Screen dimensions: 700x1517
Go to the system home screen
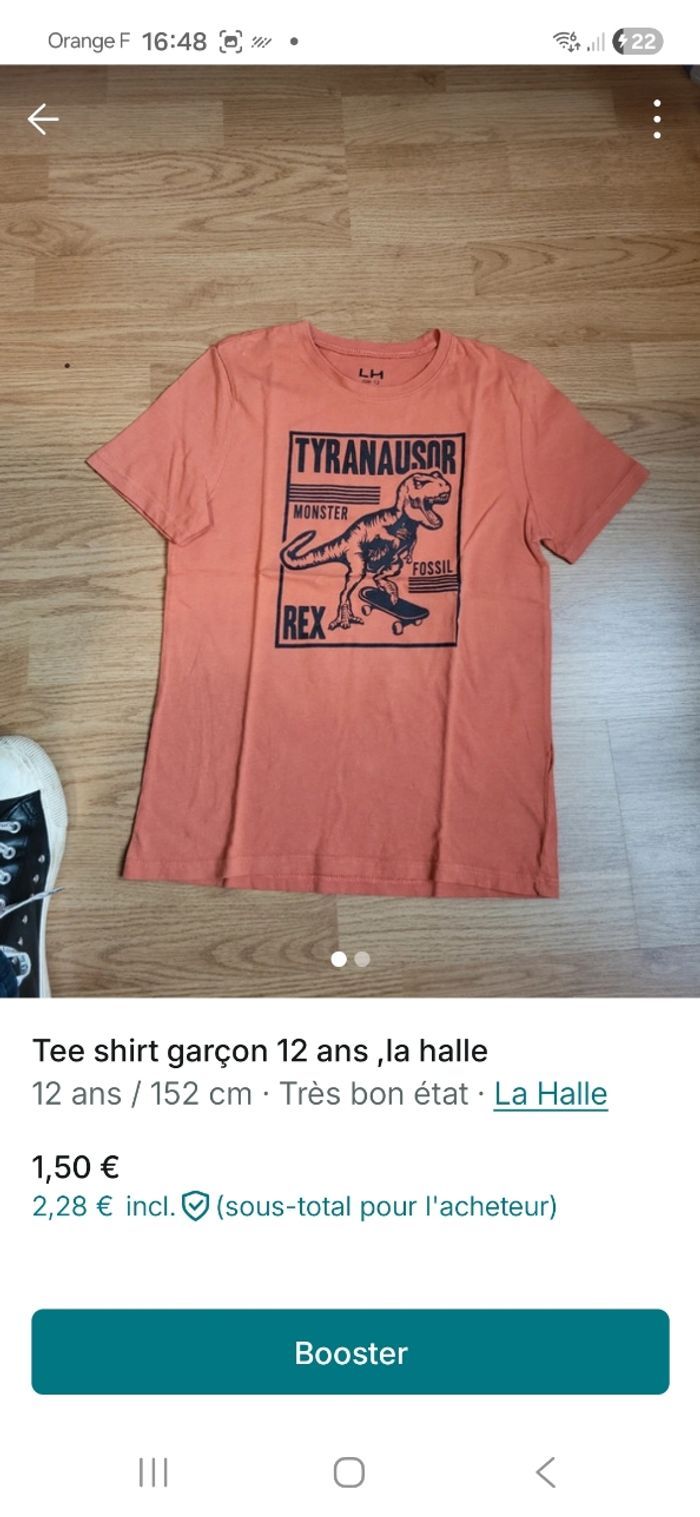[x=349, y=1472]
